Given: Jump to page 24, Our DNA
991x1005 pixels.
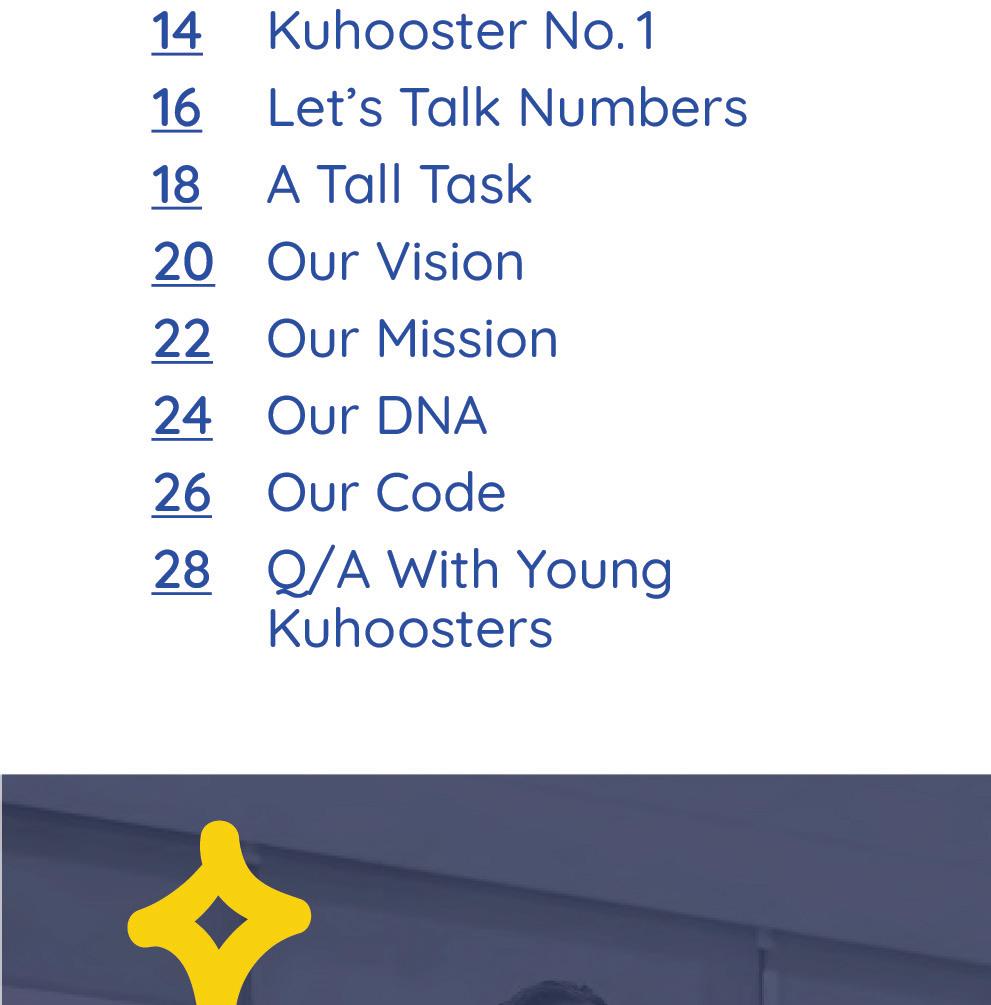Looking at the screenshot, I should 182,416.
